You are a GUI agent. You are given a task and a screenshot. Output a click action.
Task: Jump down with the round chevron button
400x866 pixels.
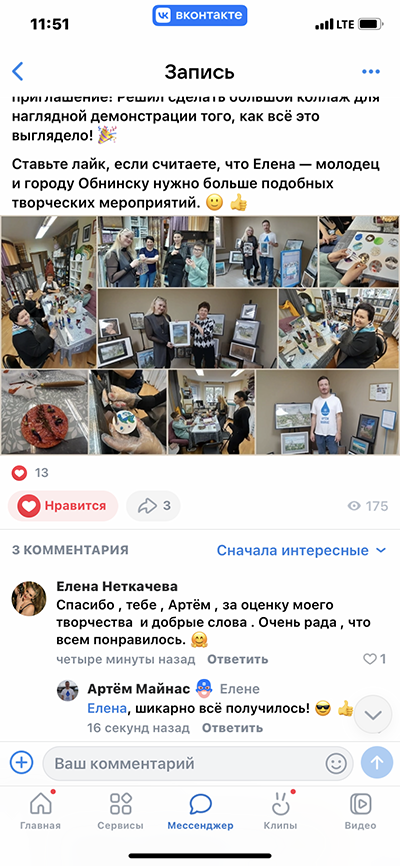(x=373, y=715)
